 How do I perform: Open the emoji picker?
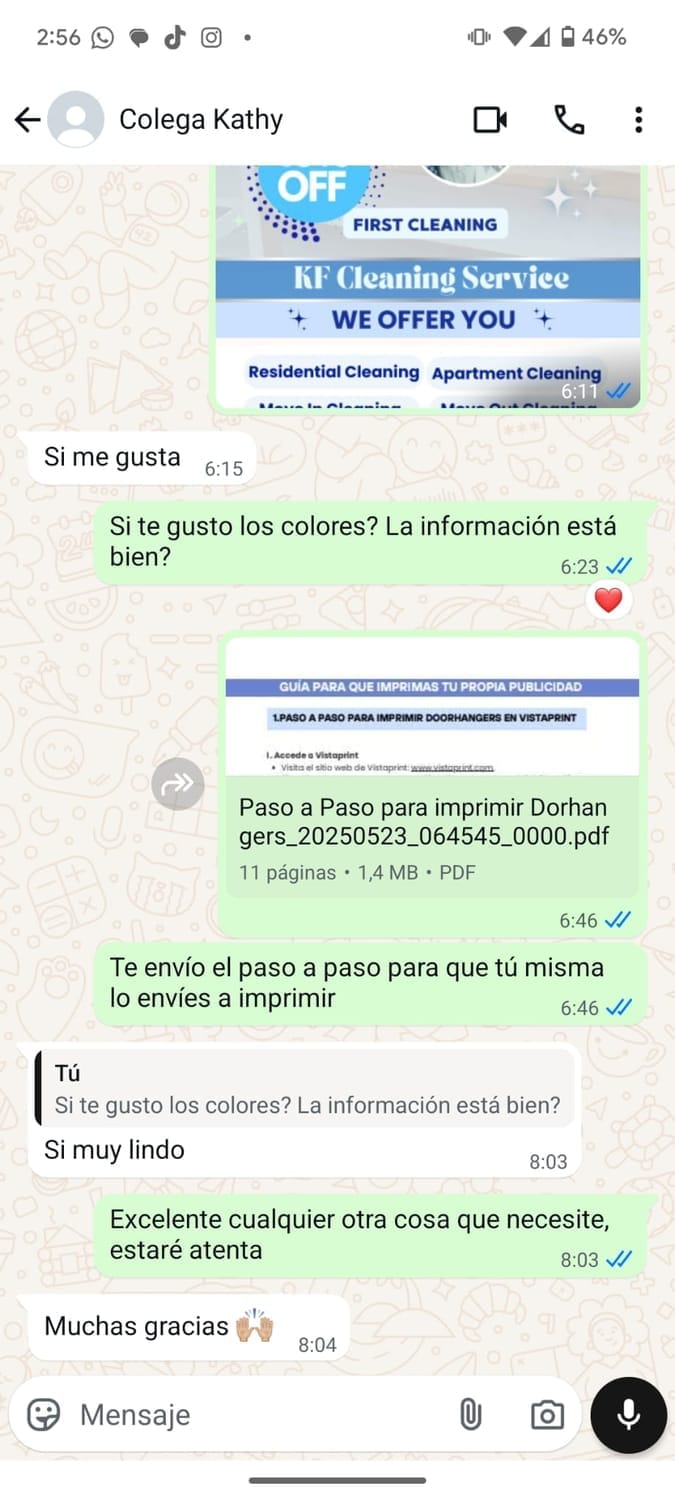pos(43,1415)
